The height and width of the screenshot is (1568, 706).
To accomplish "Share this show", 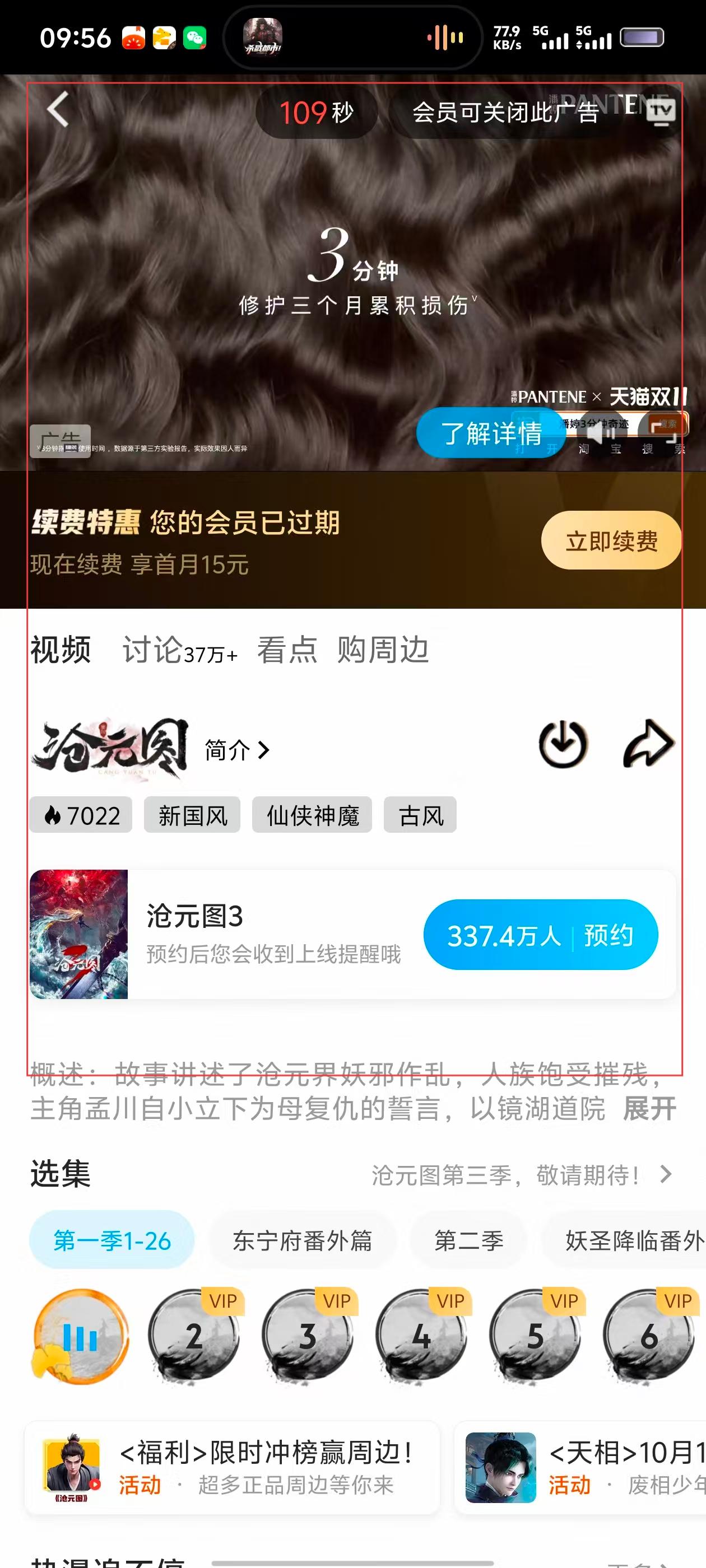I will coord(648,744).
